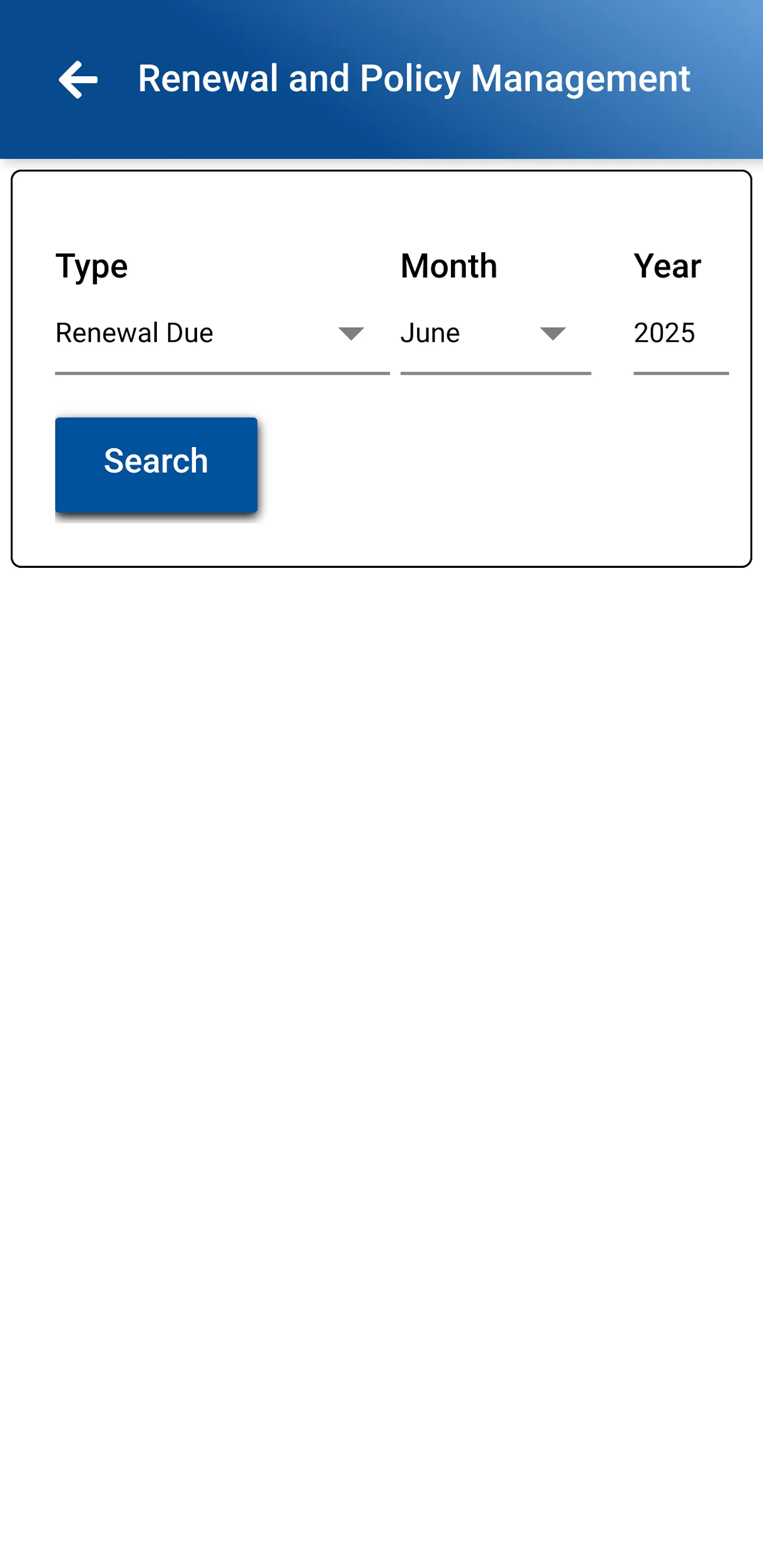The image size is (763, 1568).
Task: Edit the Year field showing 2025
Action: point(680,334)
